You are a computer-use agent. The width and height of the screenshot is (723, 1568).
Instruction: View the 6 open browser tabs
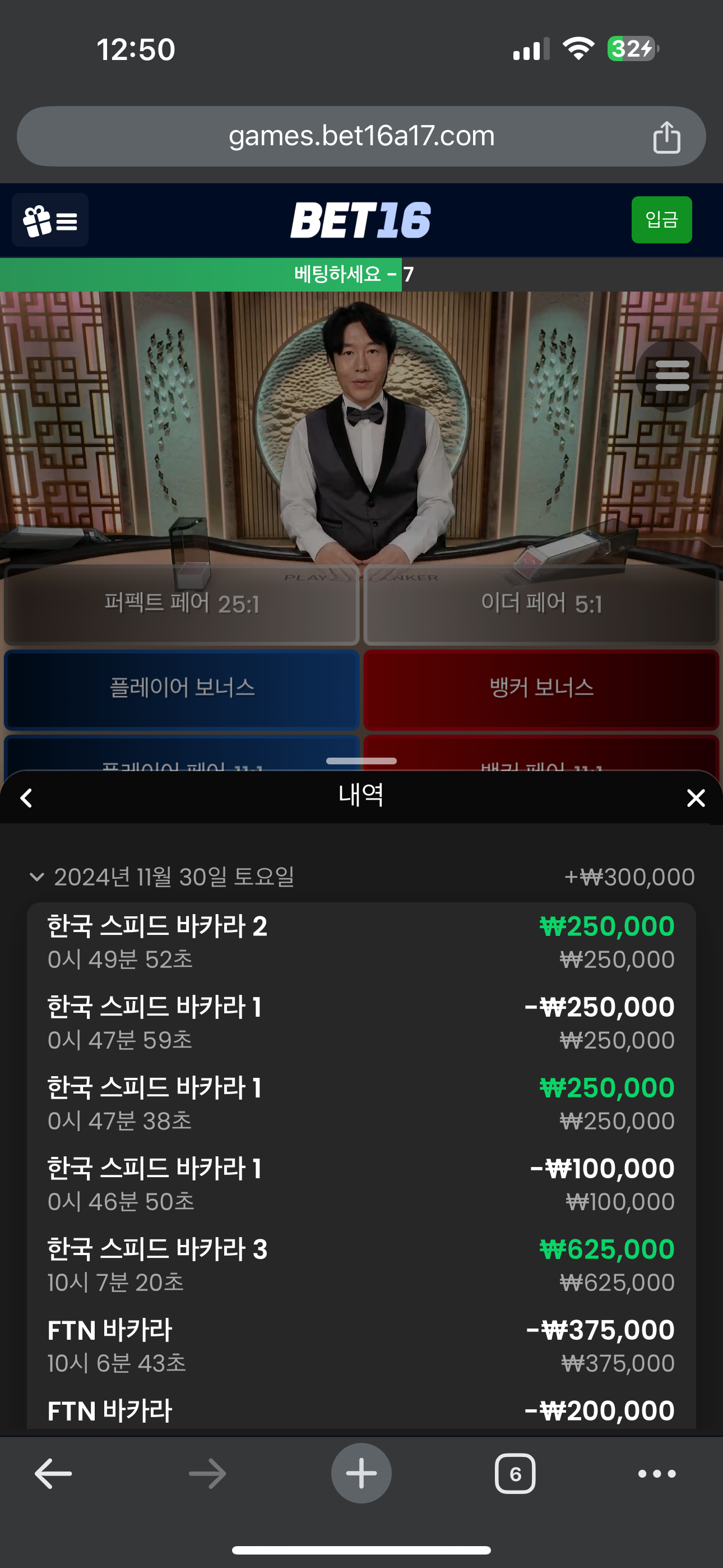(x=515, y=1473)
